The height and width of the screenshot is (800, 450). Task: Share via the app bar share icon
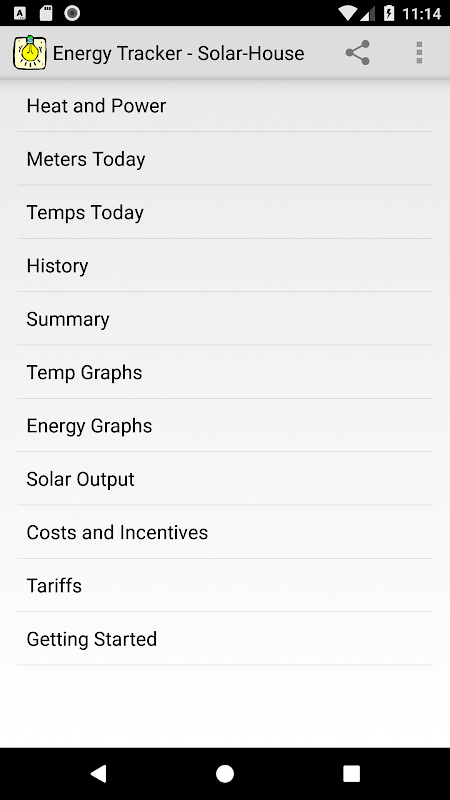357,53
